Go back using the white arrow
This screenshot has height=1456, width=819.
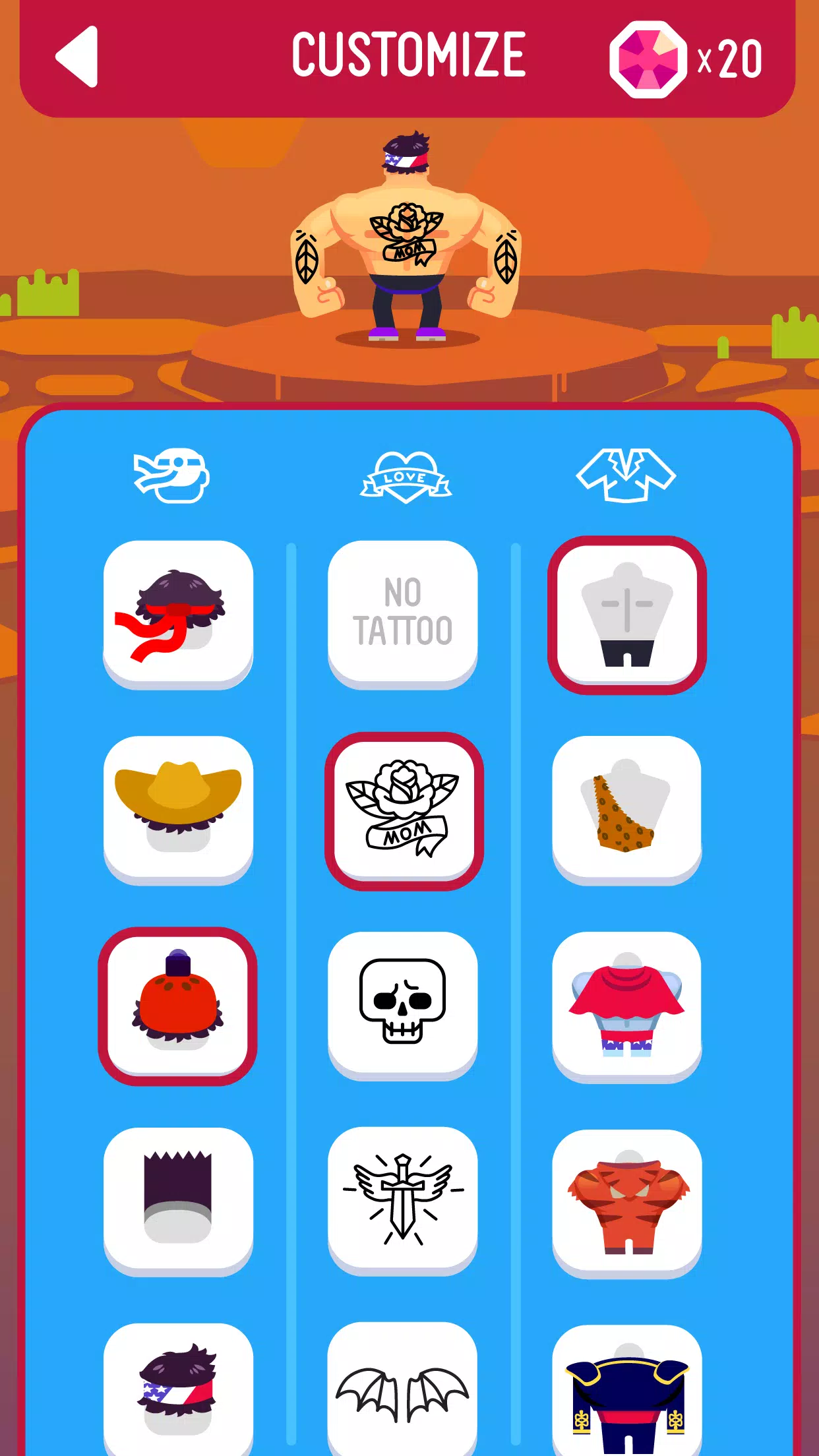tap(77, 57)
